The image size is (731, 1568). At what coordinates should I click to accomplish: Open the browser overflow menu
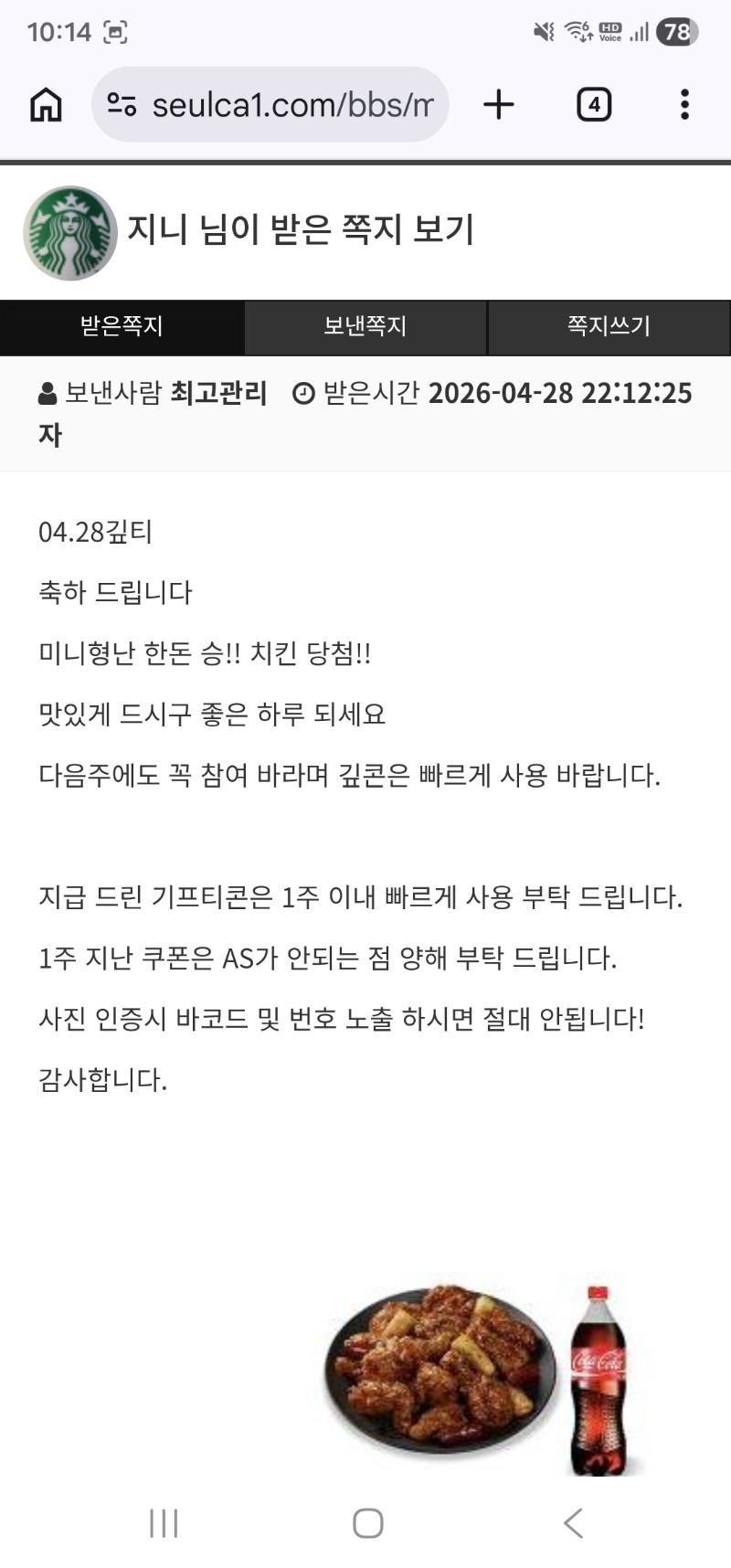(684, 105)
